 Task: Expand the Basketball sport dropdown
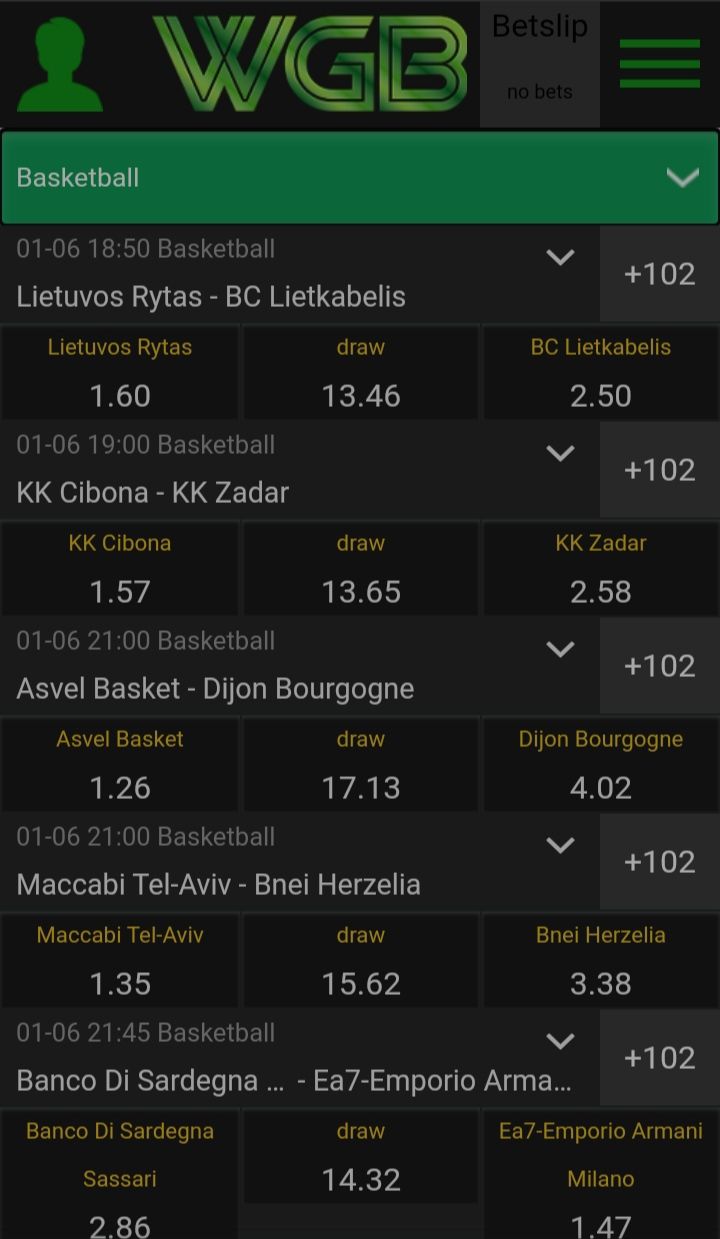point(360,178)
